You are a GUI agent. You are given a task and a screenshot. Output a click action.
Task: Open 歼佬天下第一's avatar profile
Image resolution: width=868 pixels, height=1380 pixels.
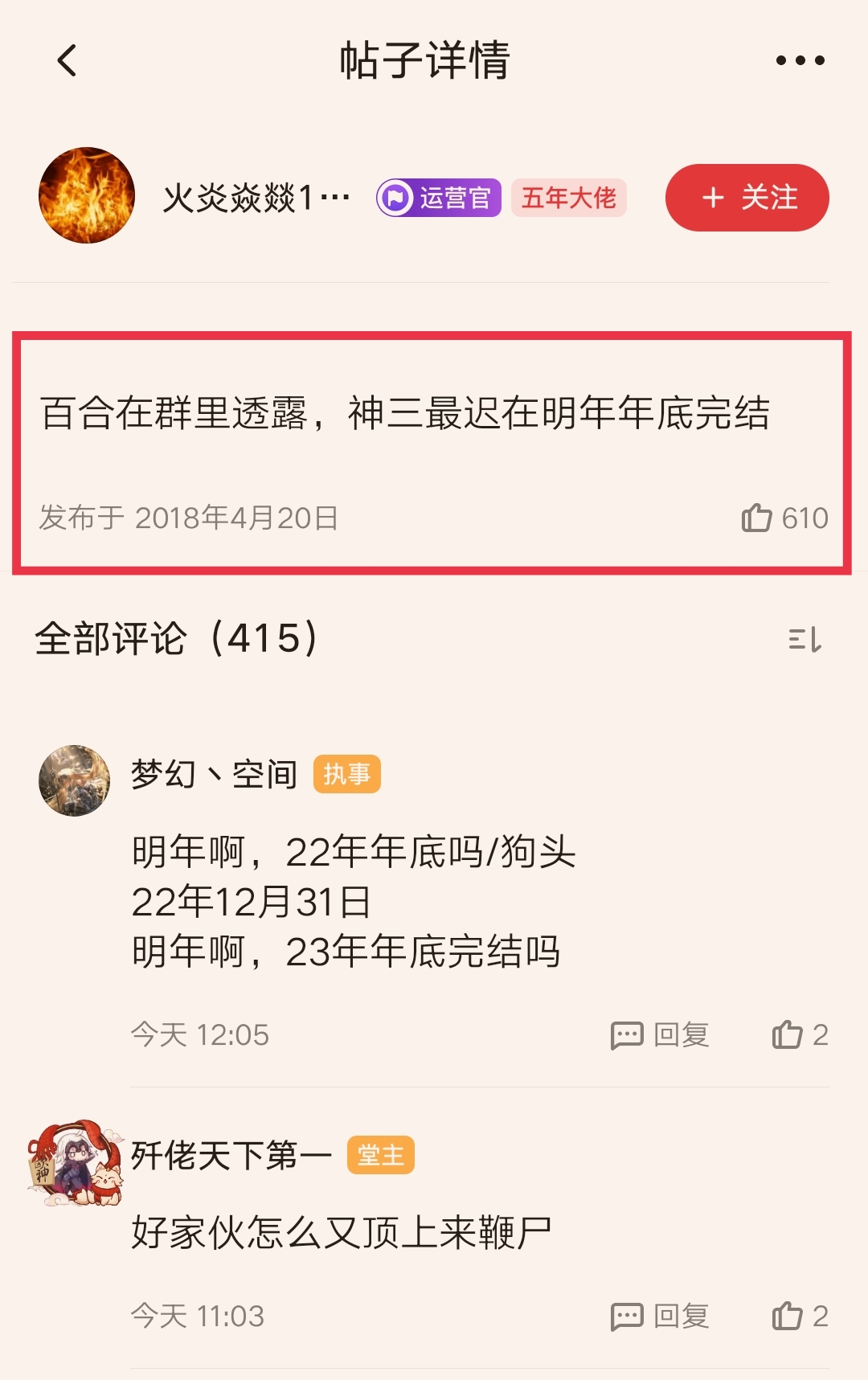75,1162
